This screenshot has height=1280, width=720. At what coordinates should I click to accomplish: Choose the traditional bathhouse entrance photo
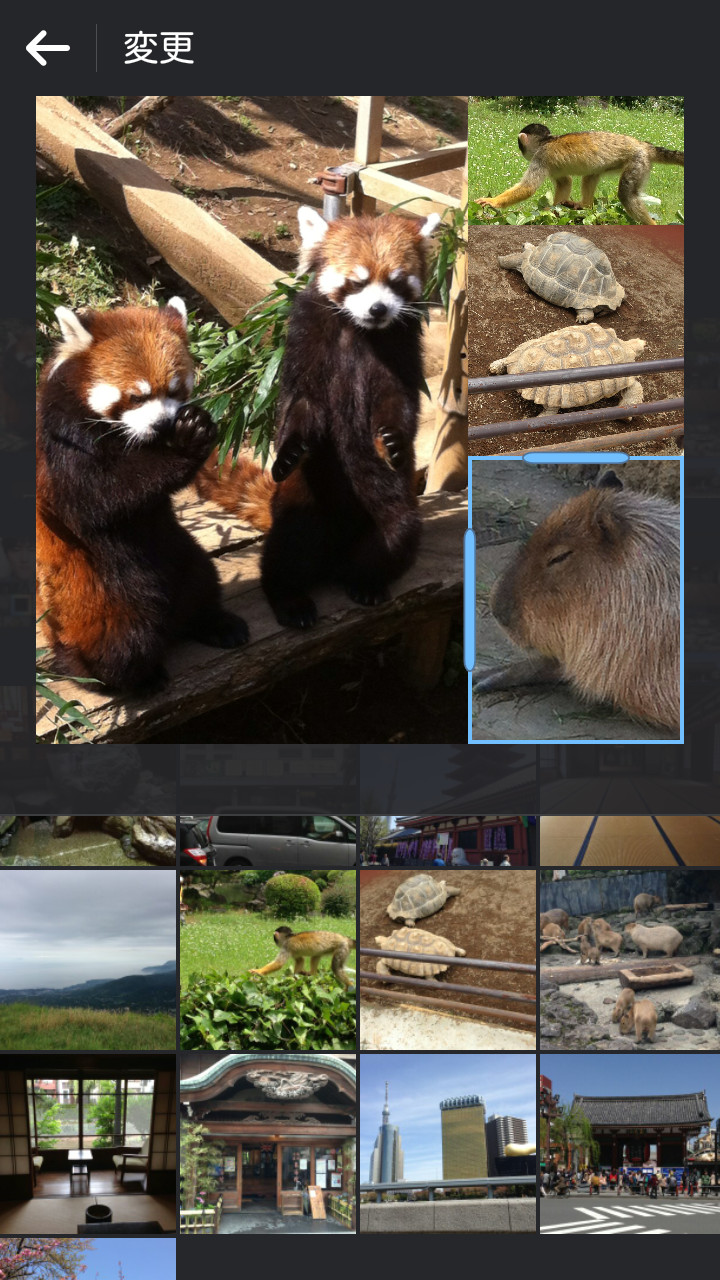(268, 1143)
